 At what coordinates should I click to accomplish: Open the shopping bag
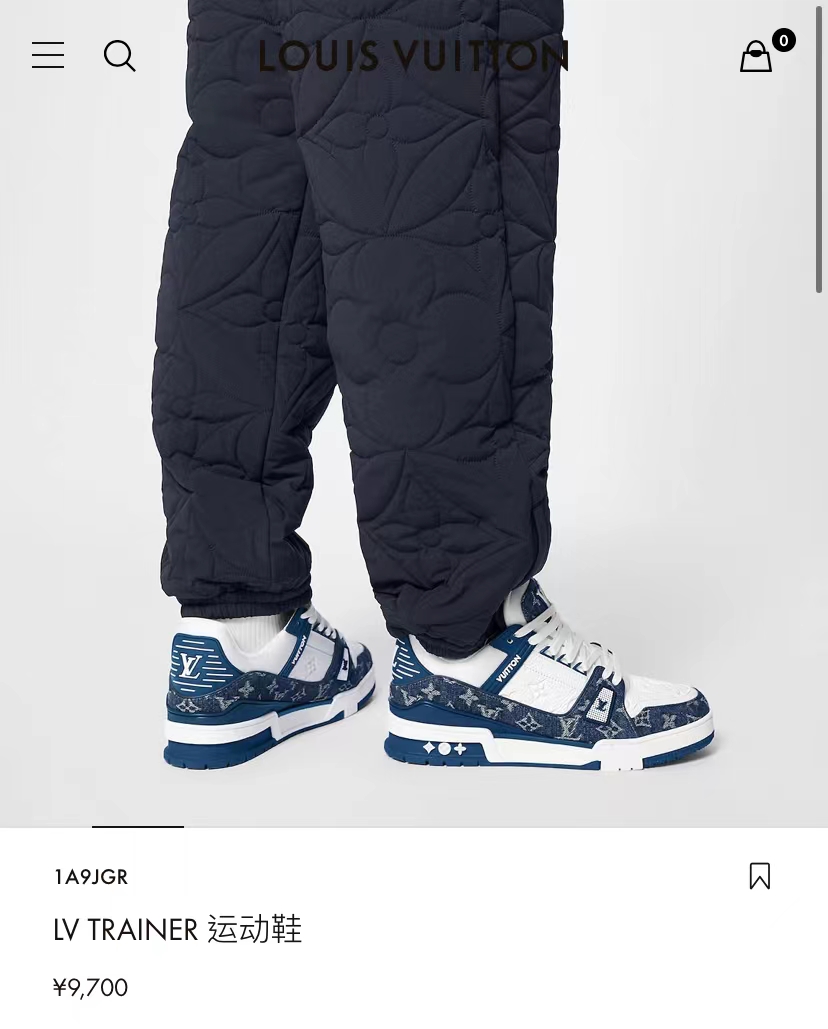point(757,57)
